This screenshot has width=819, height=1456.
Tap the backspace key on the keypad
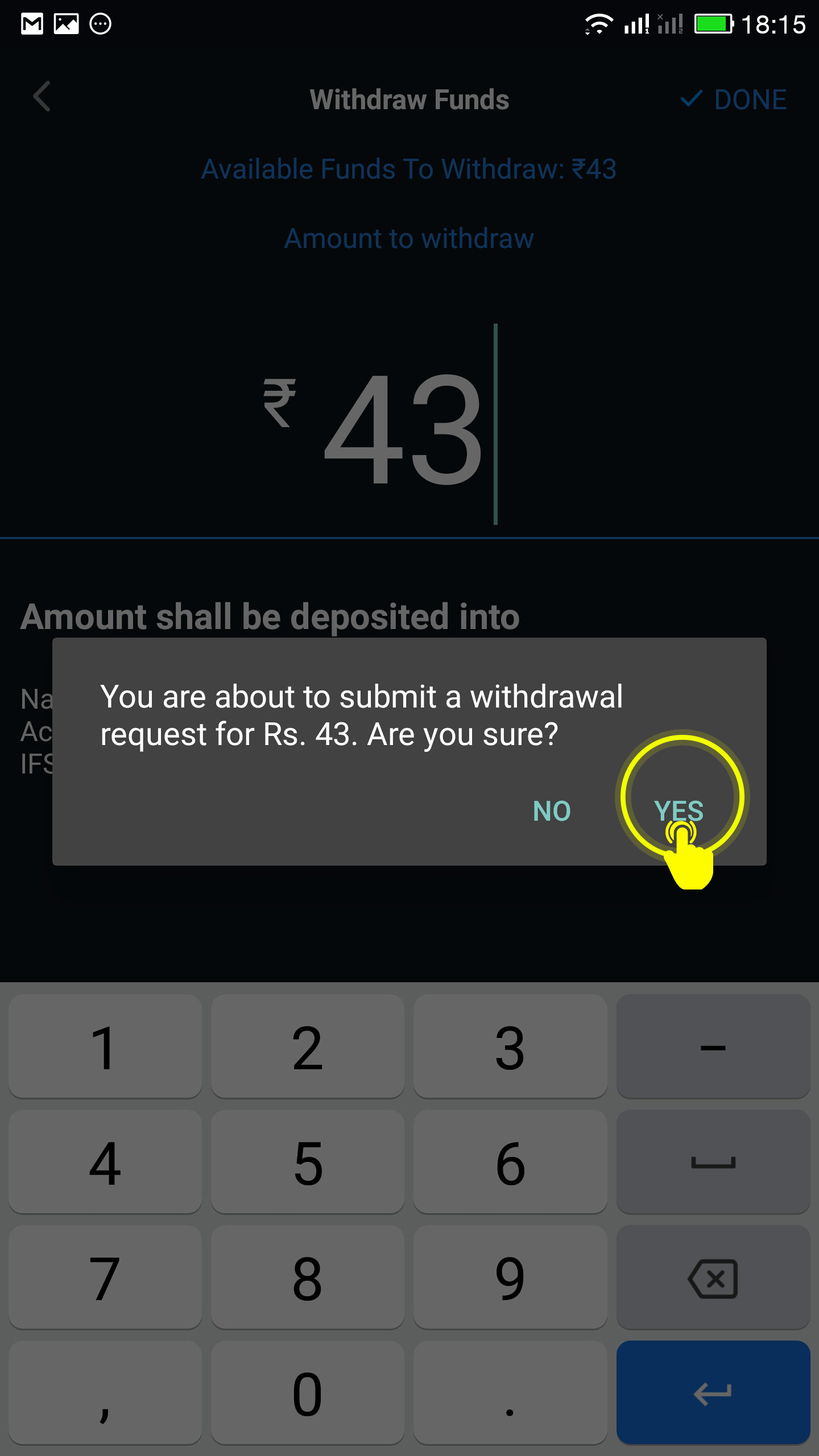713,1278
